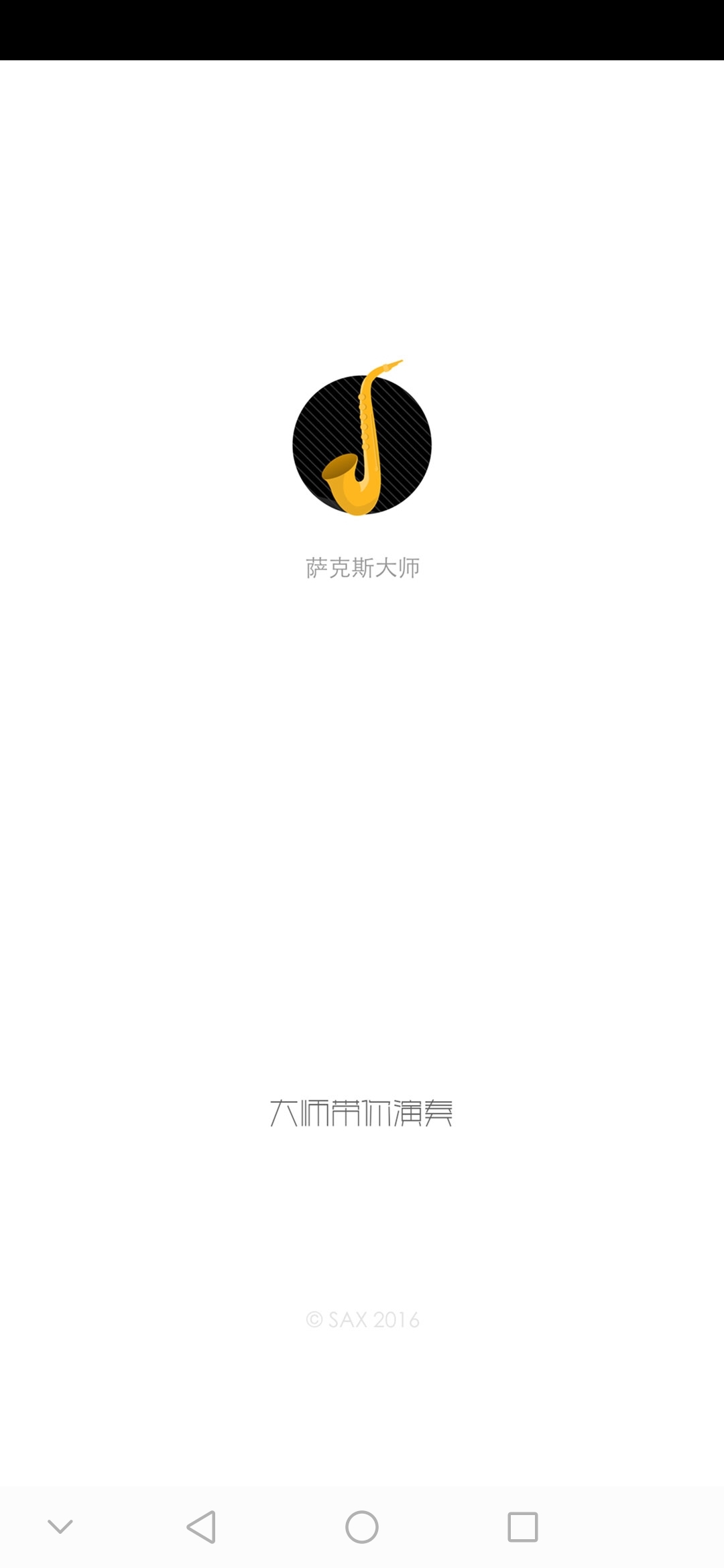Return to the home screen
724x1568 pixels.
click(362, 1527)
